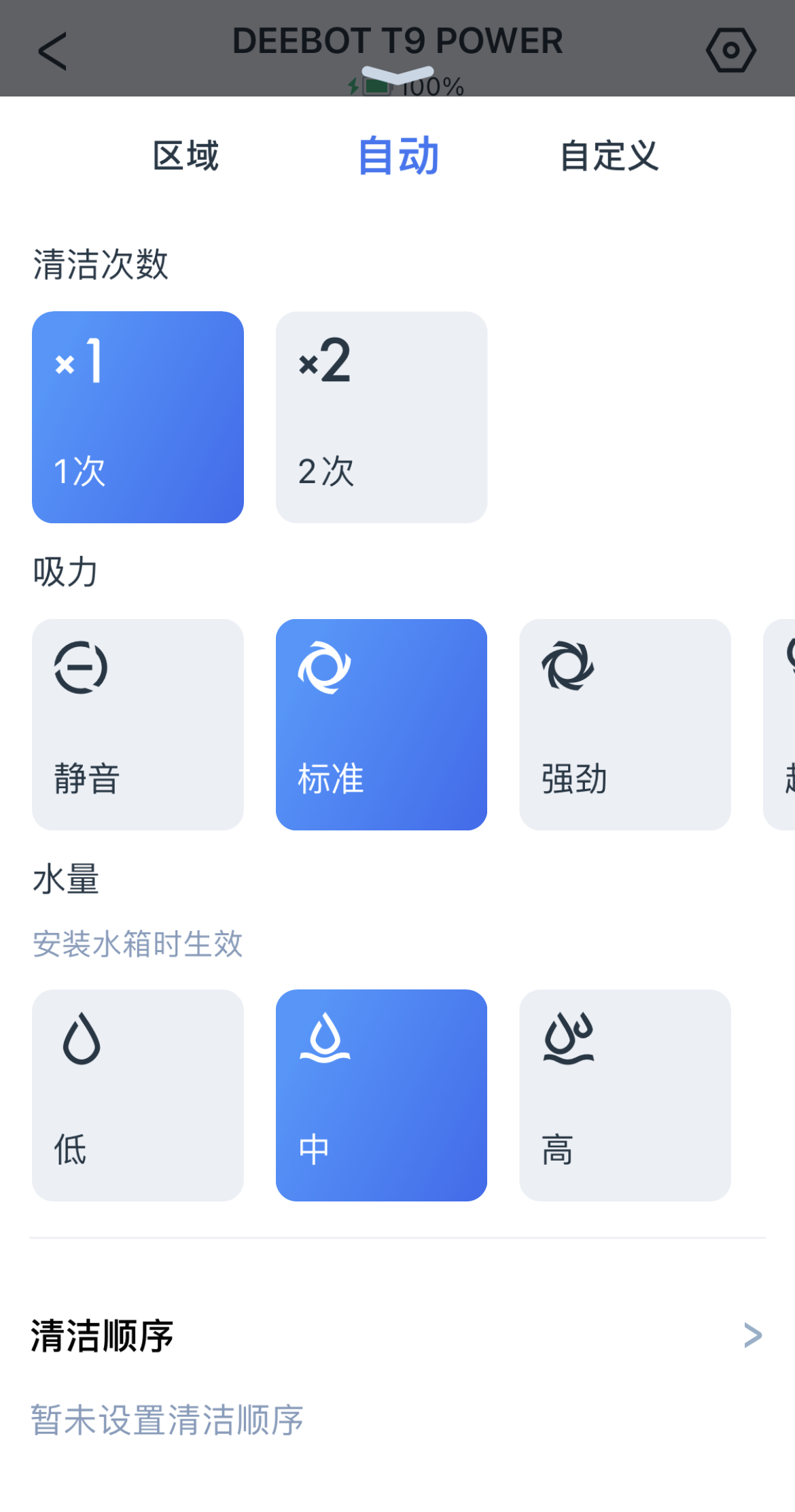The height and width of the screenshot is (1512, 795).
Task: Open robot settings via hexagon icon
Action: pyautogui.click(x=731, y=50)
